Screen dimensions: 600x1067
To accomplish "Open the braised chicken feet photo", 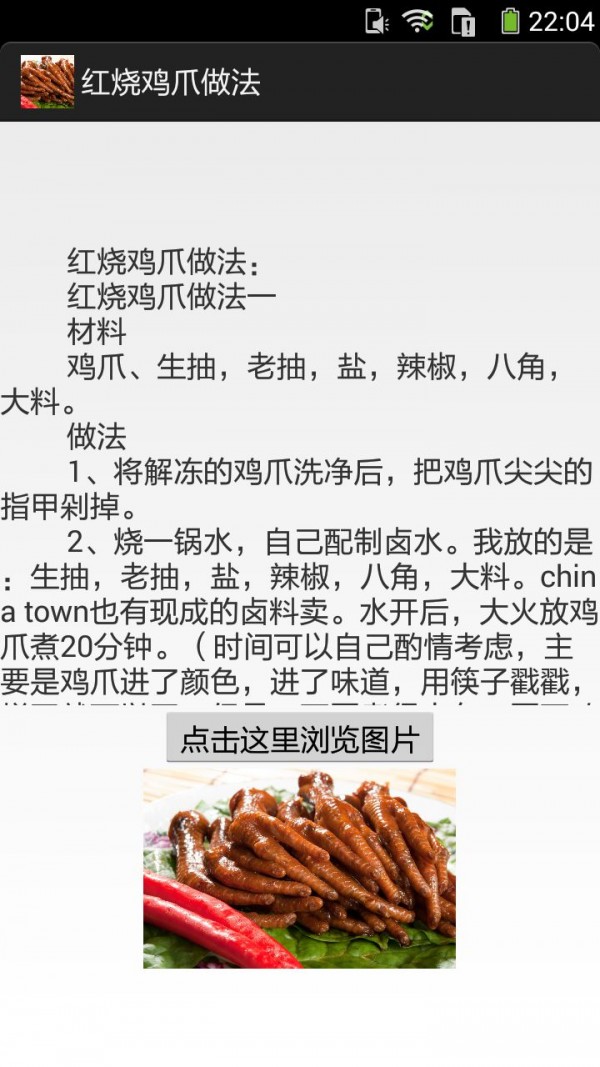I will coord(299,868).
